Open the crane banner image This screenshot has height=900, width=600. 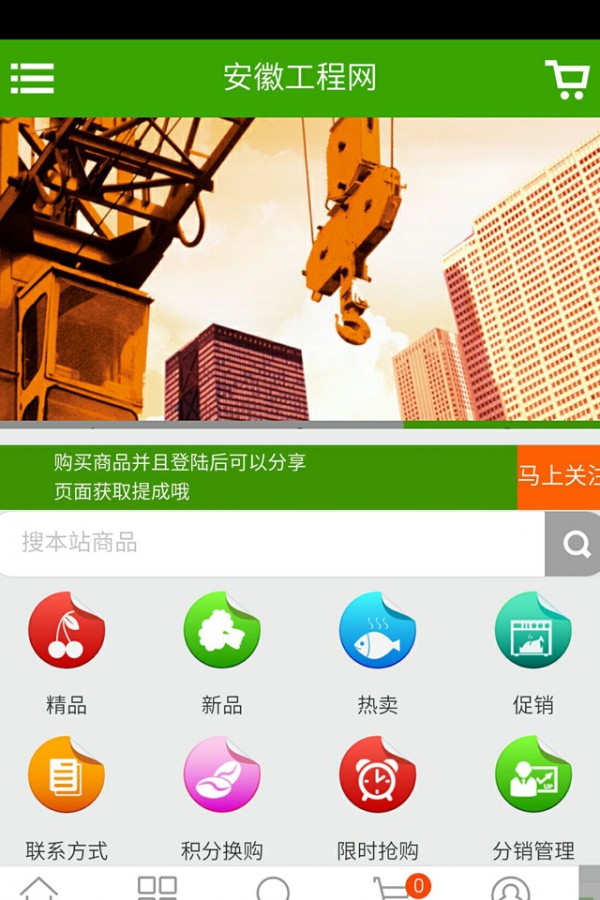[x=300, y=270]
